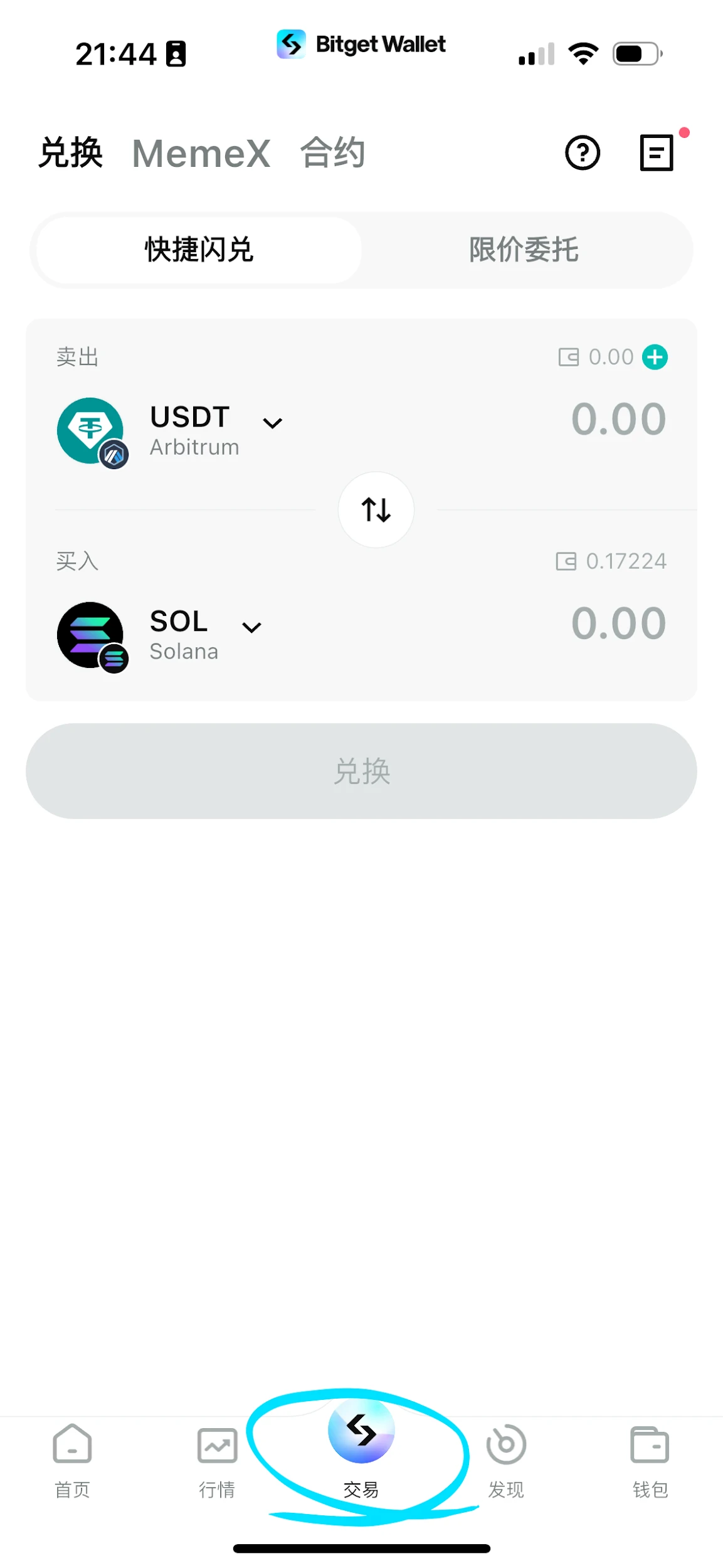Select the 快捷闪兑 segment
The image size is (723, 1568).
199,250
